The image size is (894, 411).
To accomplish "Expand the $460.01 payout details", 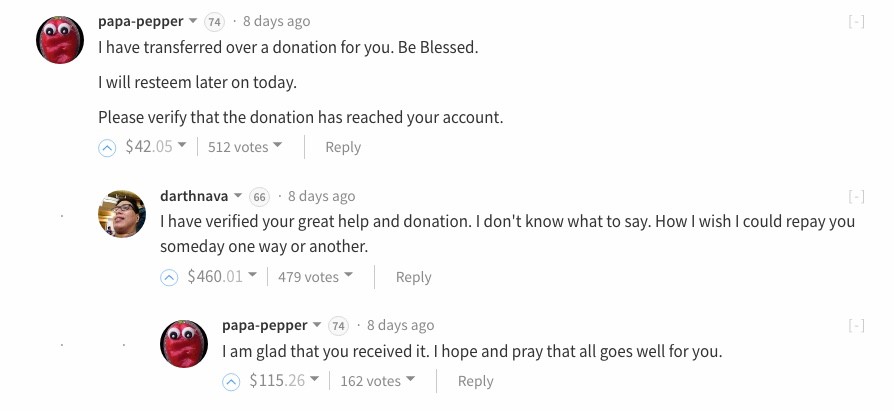I will click(x=252, y=277).
